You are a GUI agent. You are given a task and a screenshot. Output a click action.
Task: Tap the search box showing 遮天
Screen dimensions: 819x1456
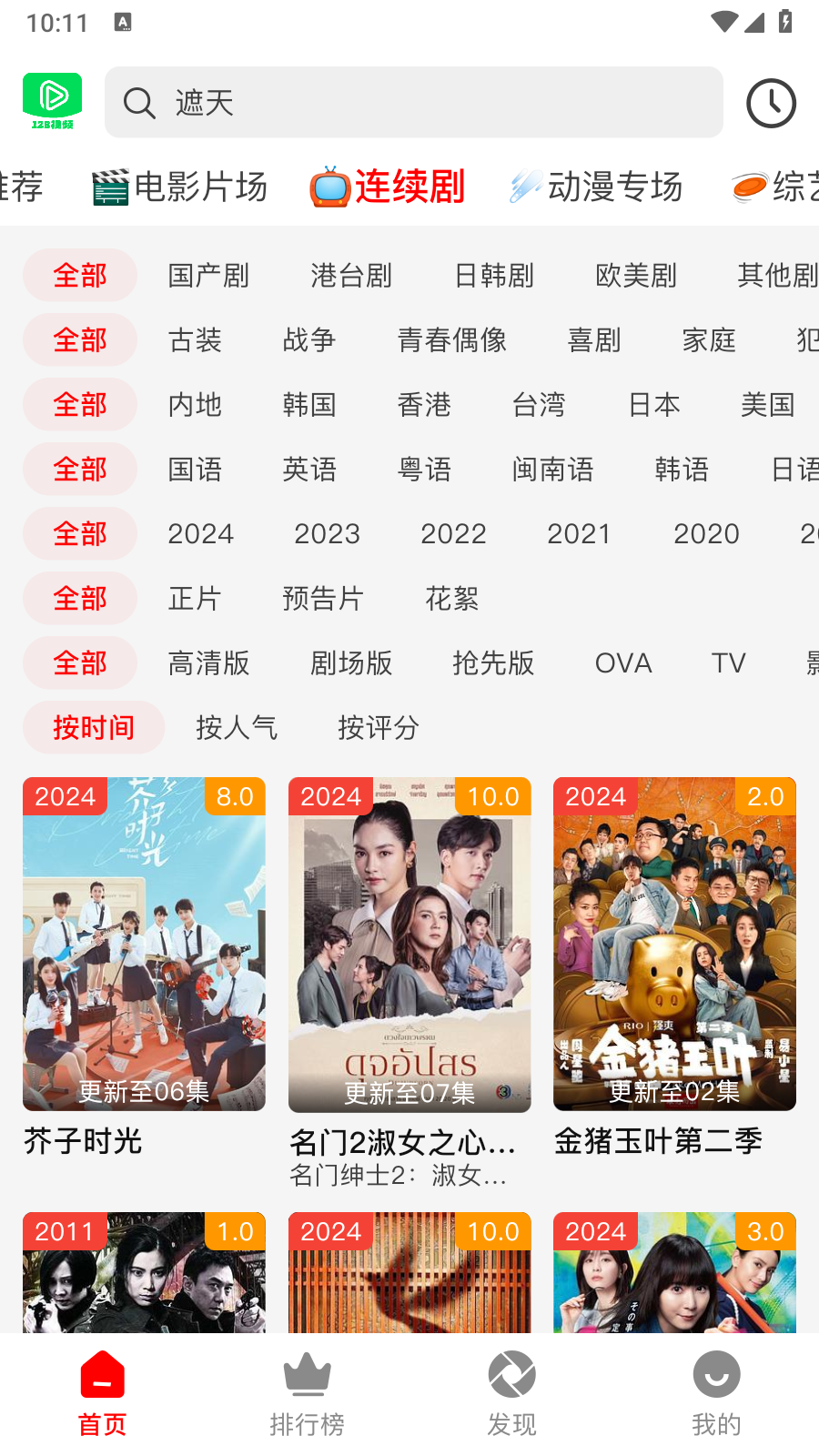tap(414, 103)
